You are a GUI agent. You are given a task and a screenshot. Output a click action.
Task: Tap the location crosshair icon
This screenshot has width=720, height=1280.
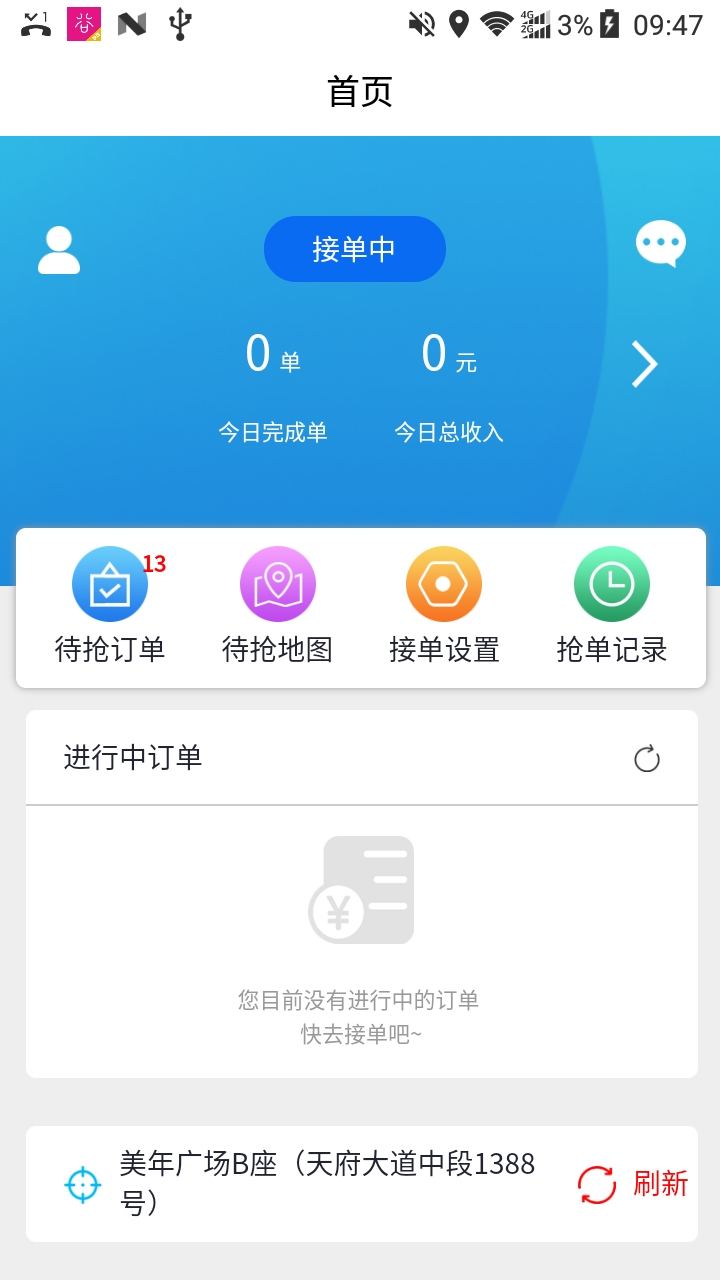point(83,1185)
